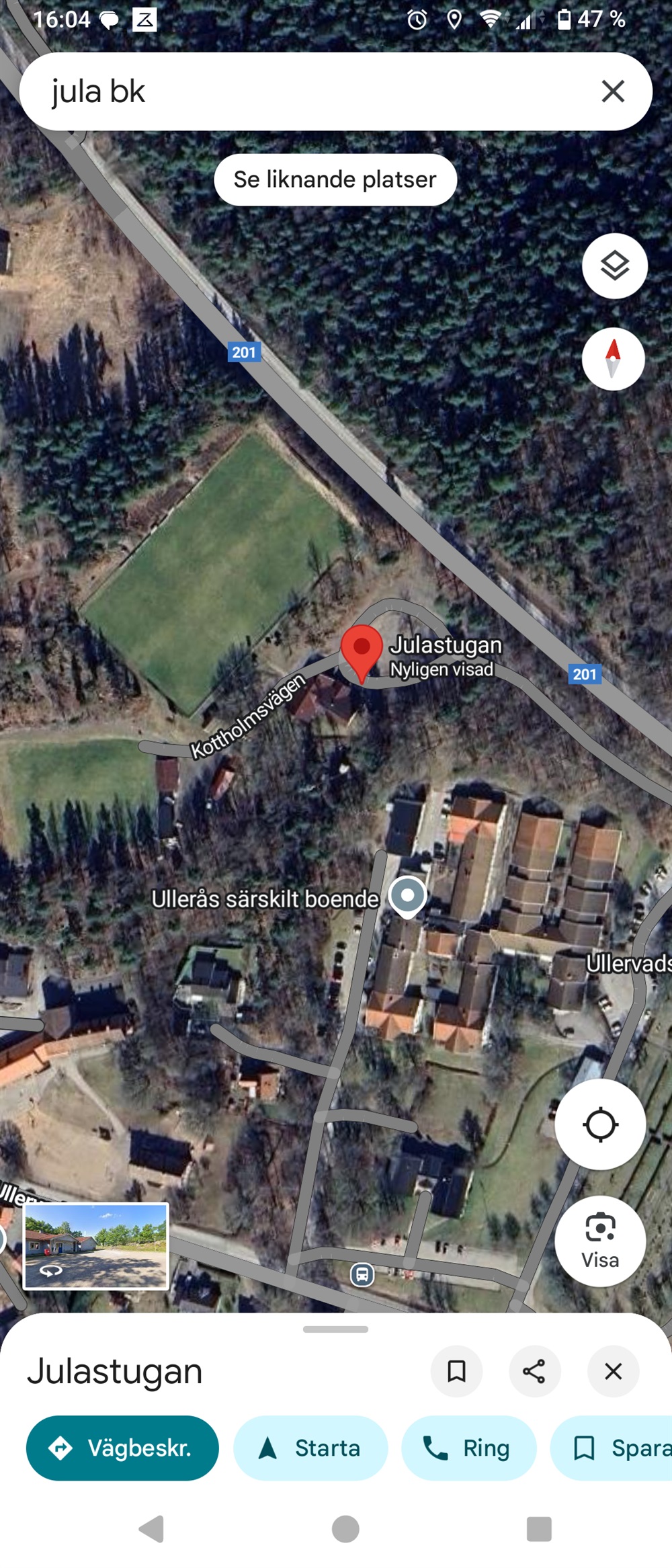Clear the search text 'jula bk'

613,91
